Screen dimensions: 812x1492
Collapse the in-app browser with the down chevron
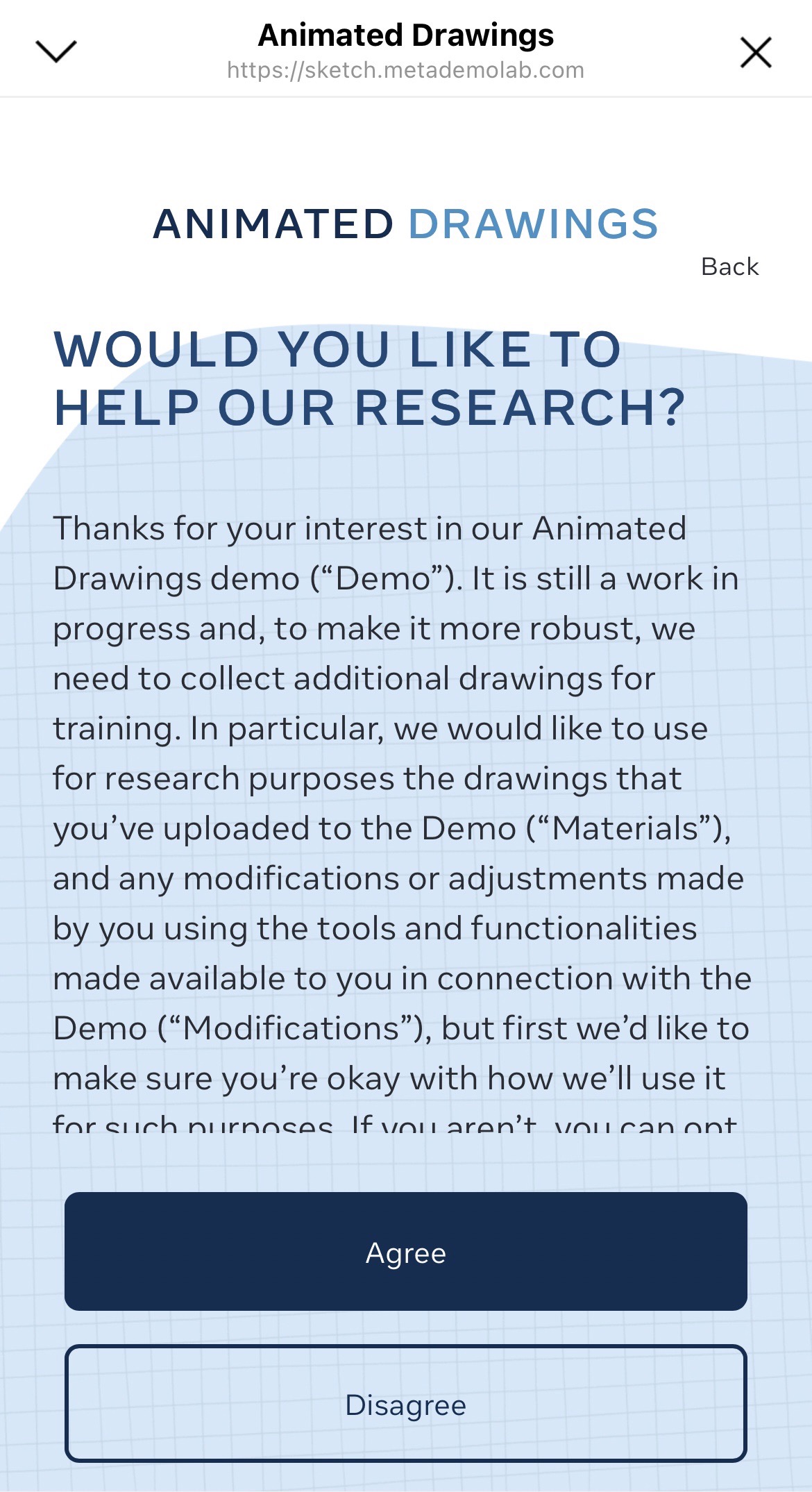(x=56, y=51)
